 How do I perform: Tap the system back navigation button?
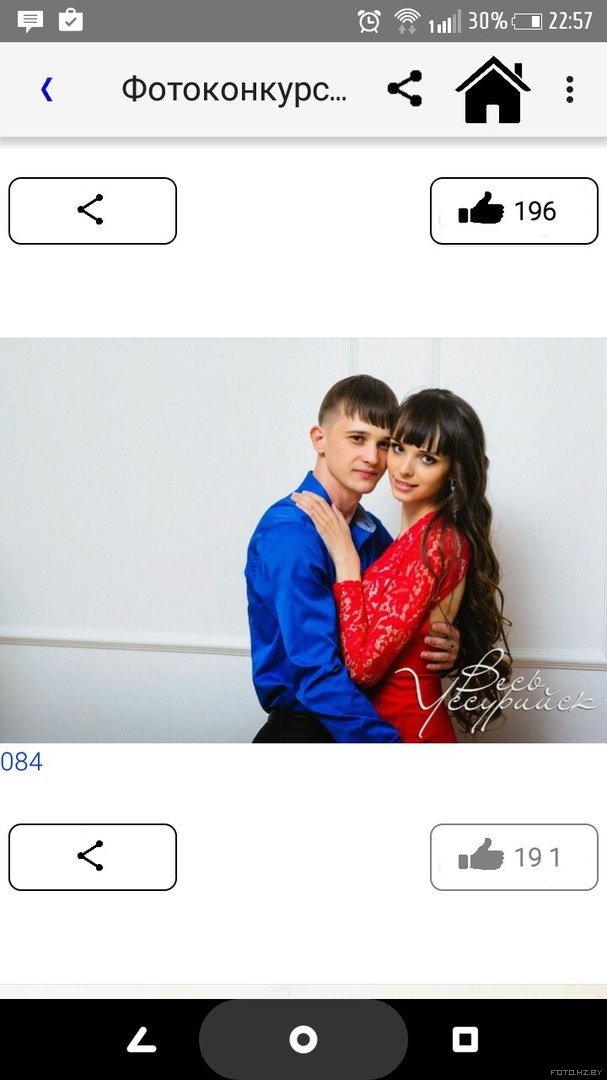point(142,1039)
